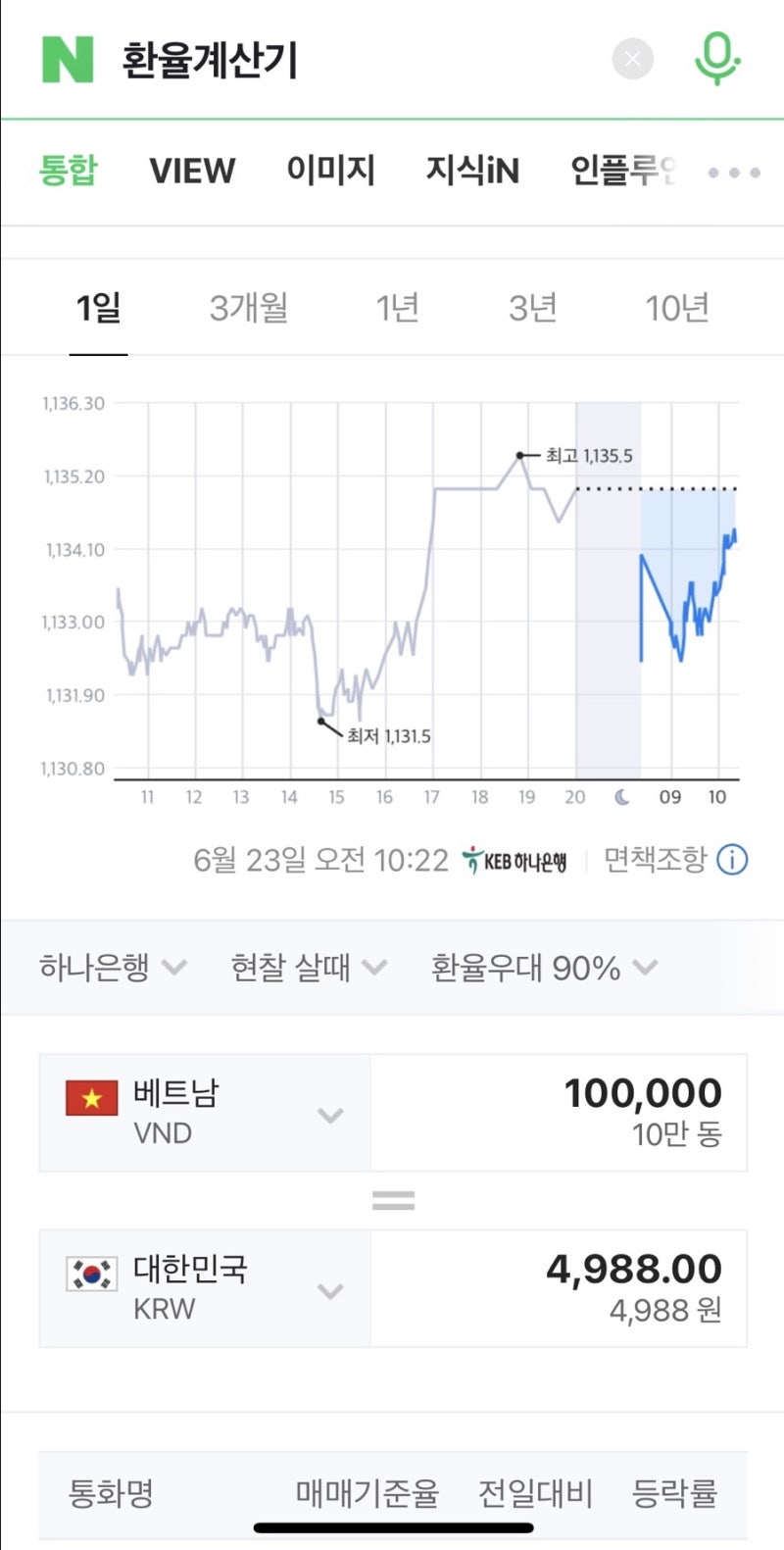The width and height of the screenshot is (784, 1550).
Task: Clear the search query text
Action: 633,59
